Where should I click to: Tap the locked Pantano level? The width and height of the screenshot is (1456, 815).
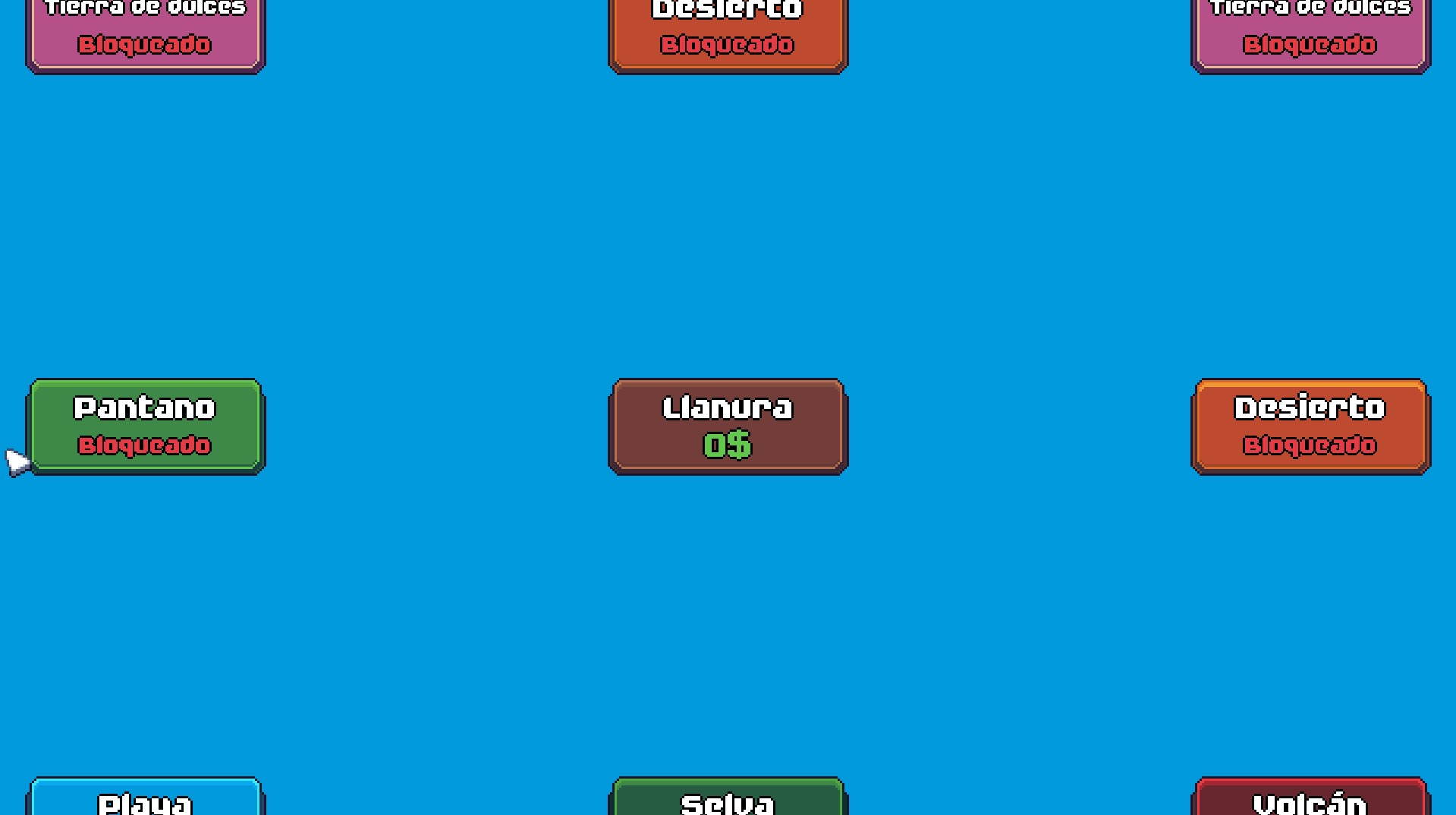[146, 426]
